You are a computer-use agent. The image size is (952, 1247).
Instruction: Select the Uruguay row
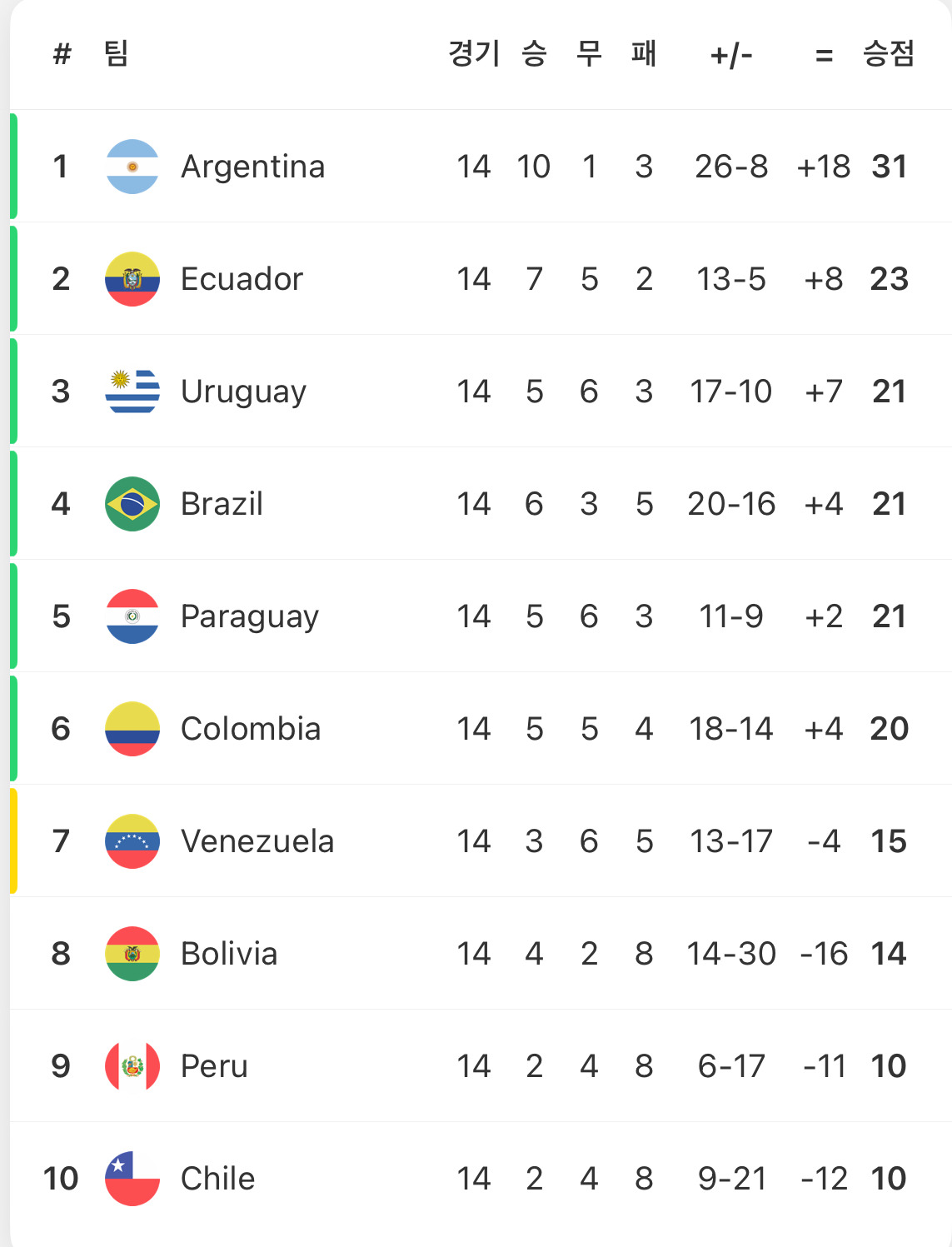[481, 391]
